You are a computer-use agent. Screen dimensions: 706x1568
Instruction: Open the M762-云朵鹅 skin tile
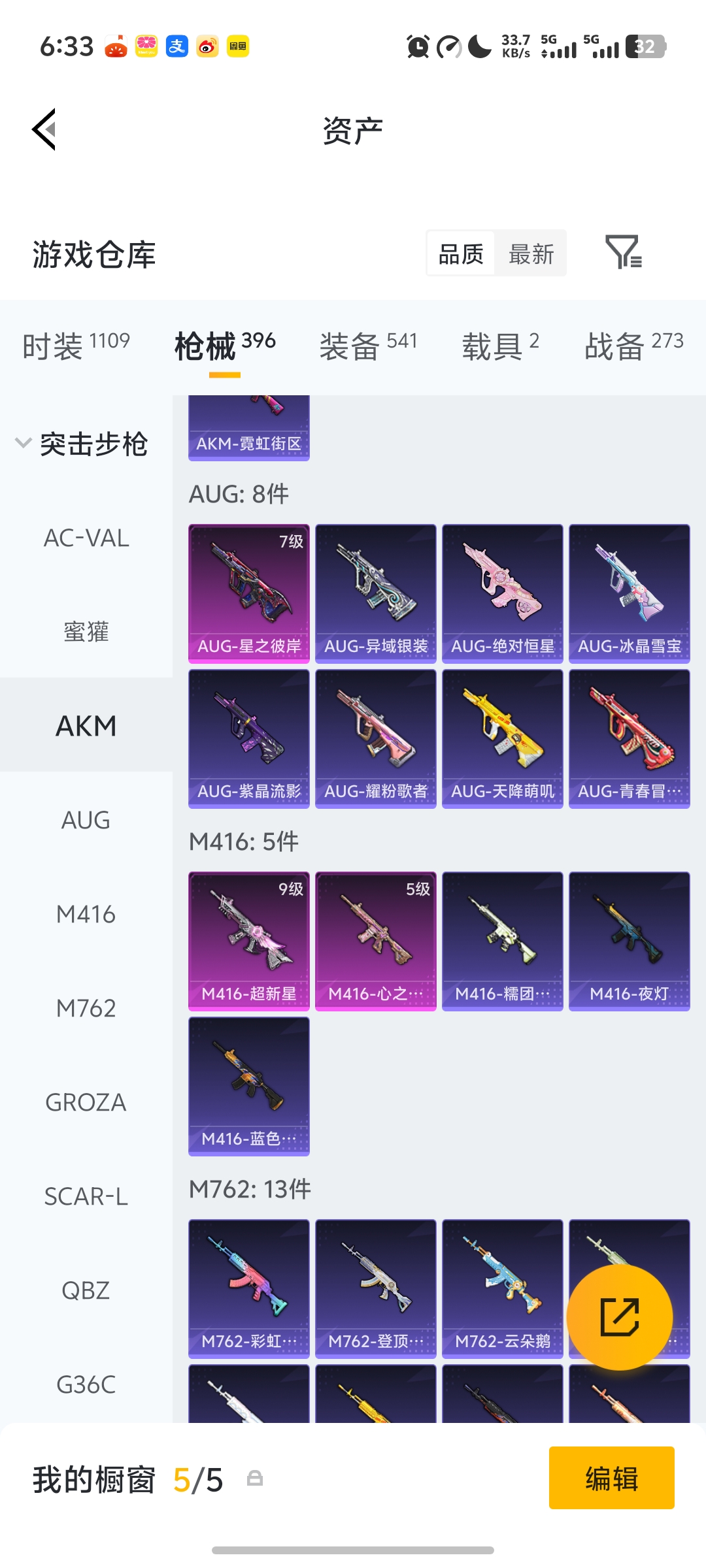pyautogui.click(x=502, y=1288)
